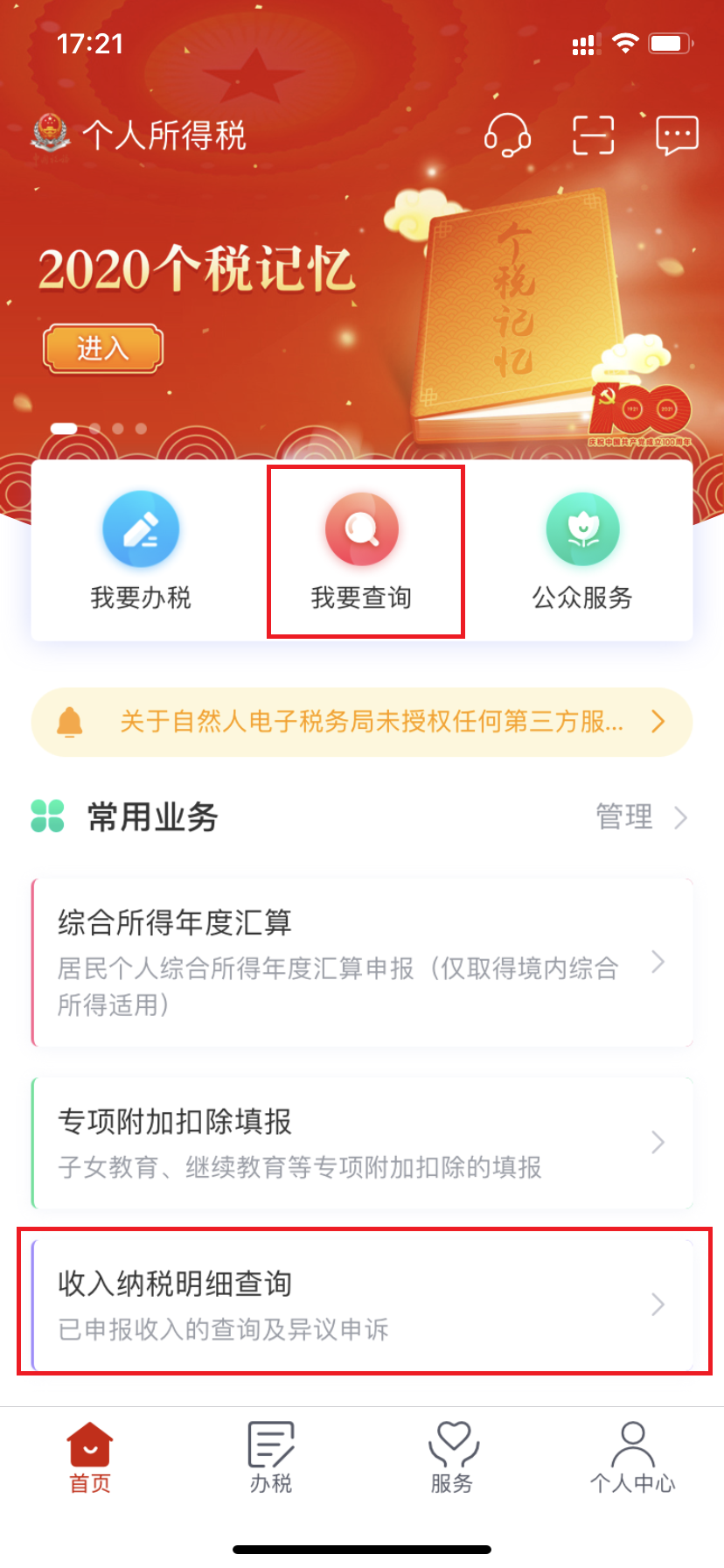Tap the 进入 button on the banner
Image resolution: width=724 pixels, height=1568 pixels.
coord(103,348)
